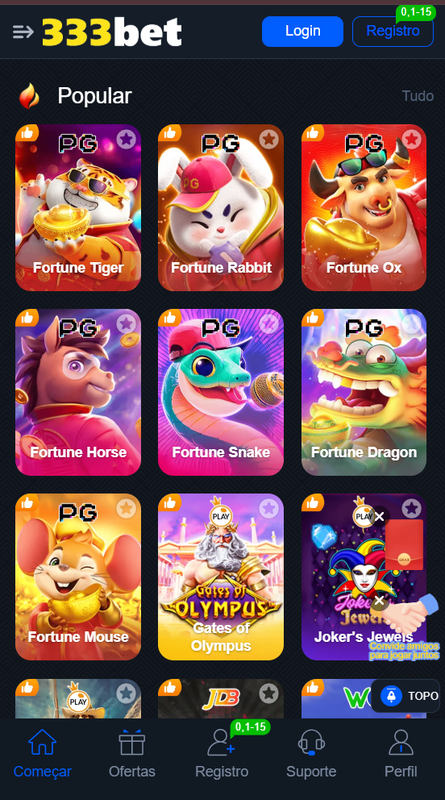Open the side menu drawer
This screenshot has width=445, height=800.
click(x=23, y=32)
